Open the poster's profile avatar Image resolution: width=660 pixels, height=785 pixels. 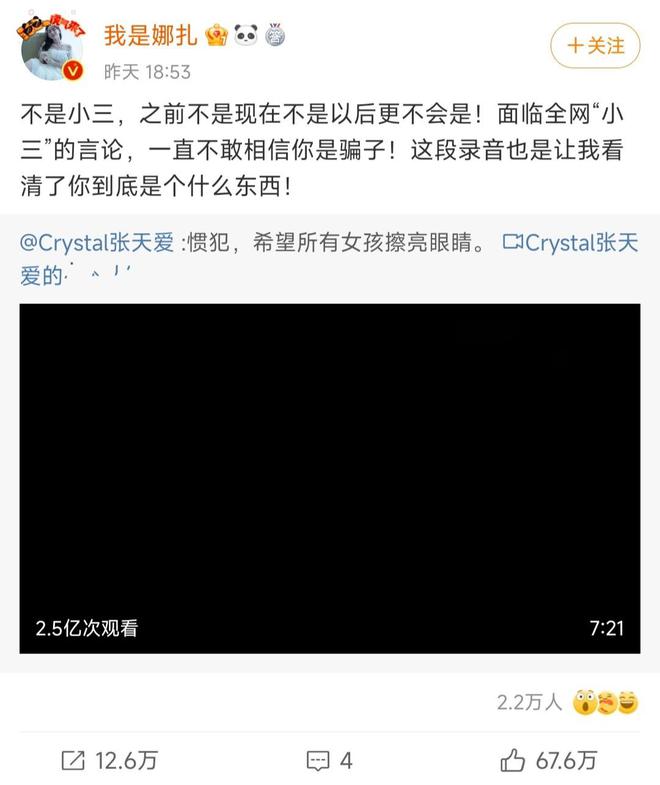[52, 48]
